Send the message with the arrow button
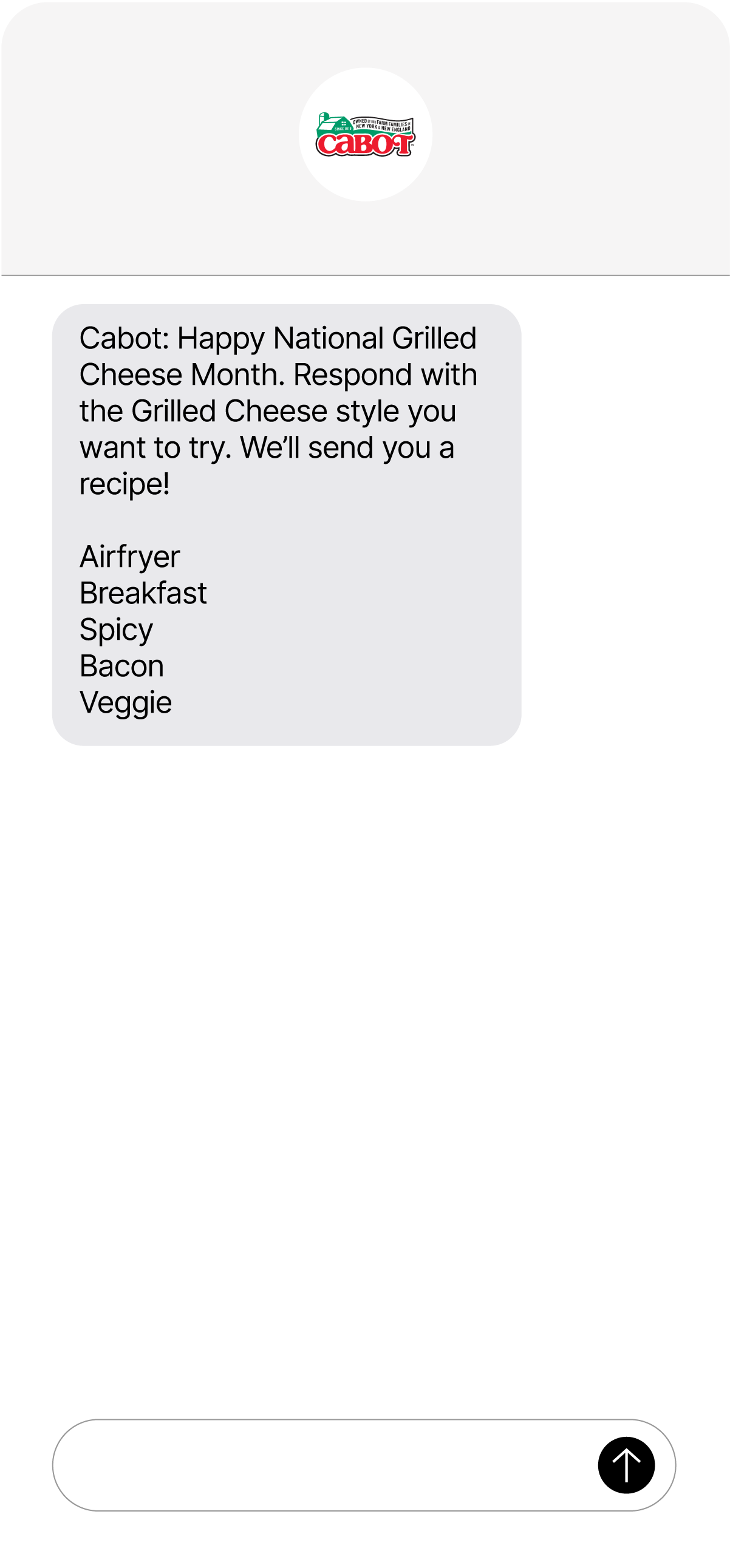This screenshot has height=1568, width=730. [x=626, y=1465]
